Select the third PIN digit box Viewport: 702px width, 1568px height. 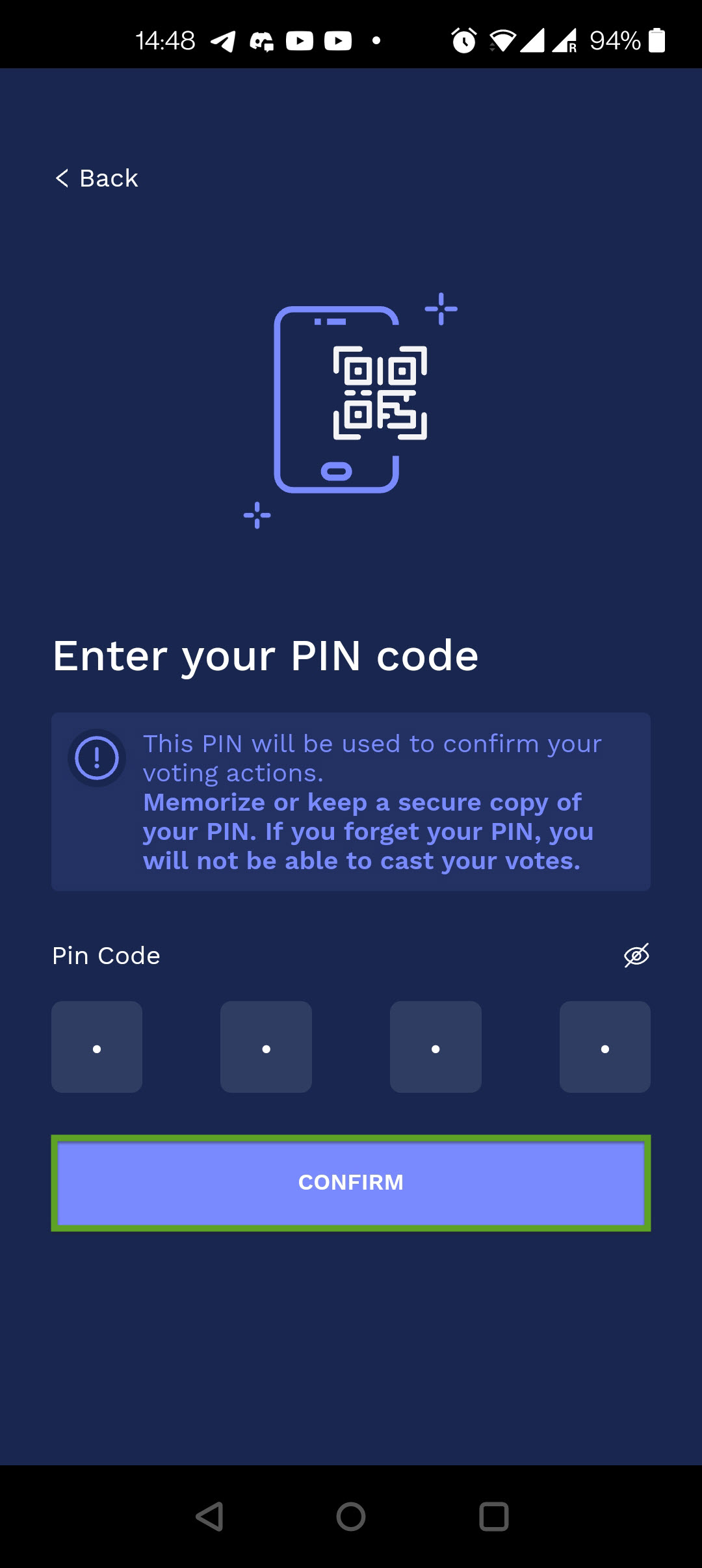pyautogui.click(x=435, y=1047)
